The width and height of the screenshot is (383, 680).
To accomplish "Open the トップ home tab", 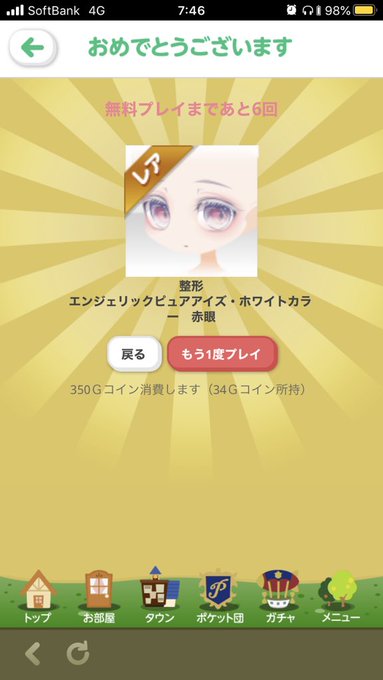I will click(x=38, y=596).
